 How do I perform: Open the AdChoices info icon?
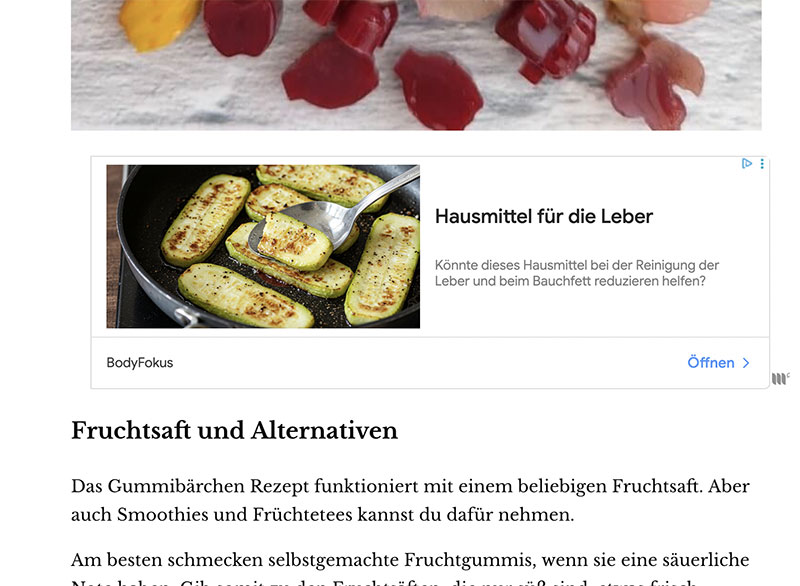[x=747, y=164]
